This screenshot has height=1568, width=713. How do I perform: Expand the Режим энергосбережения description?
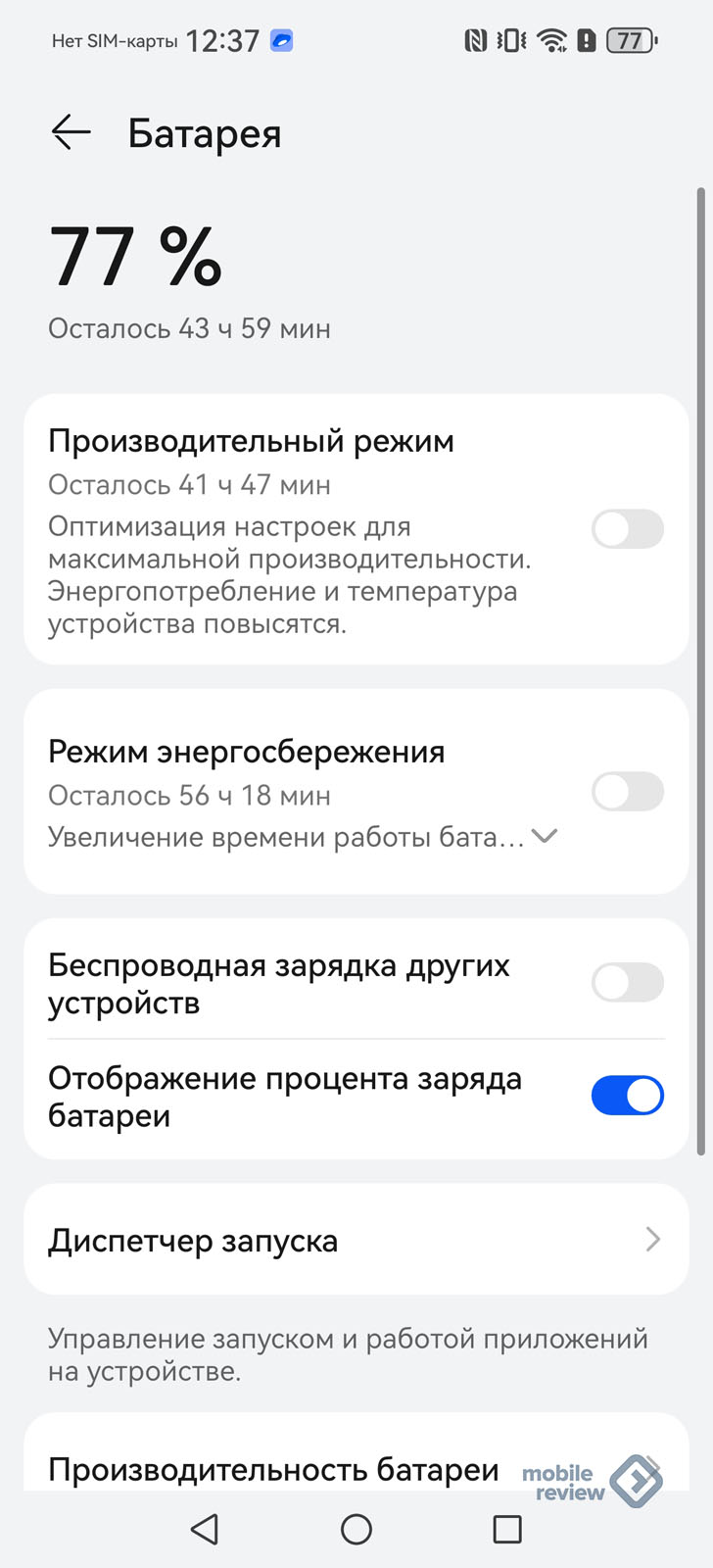click(x=545, y=836)
